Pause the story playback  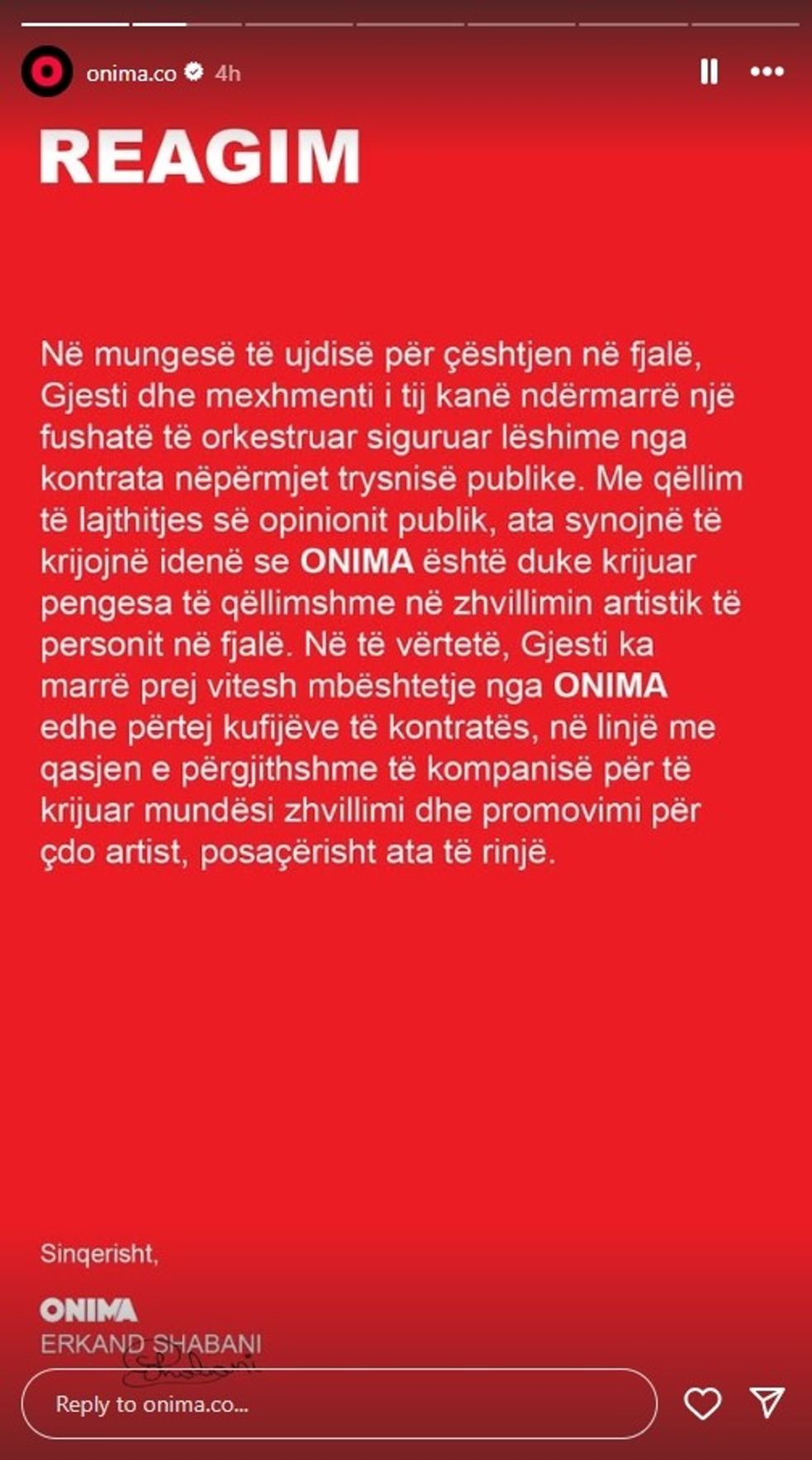click(708, 71)
